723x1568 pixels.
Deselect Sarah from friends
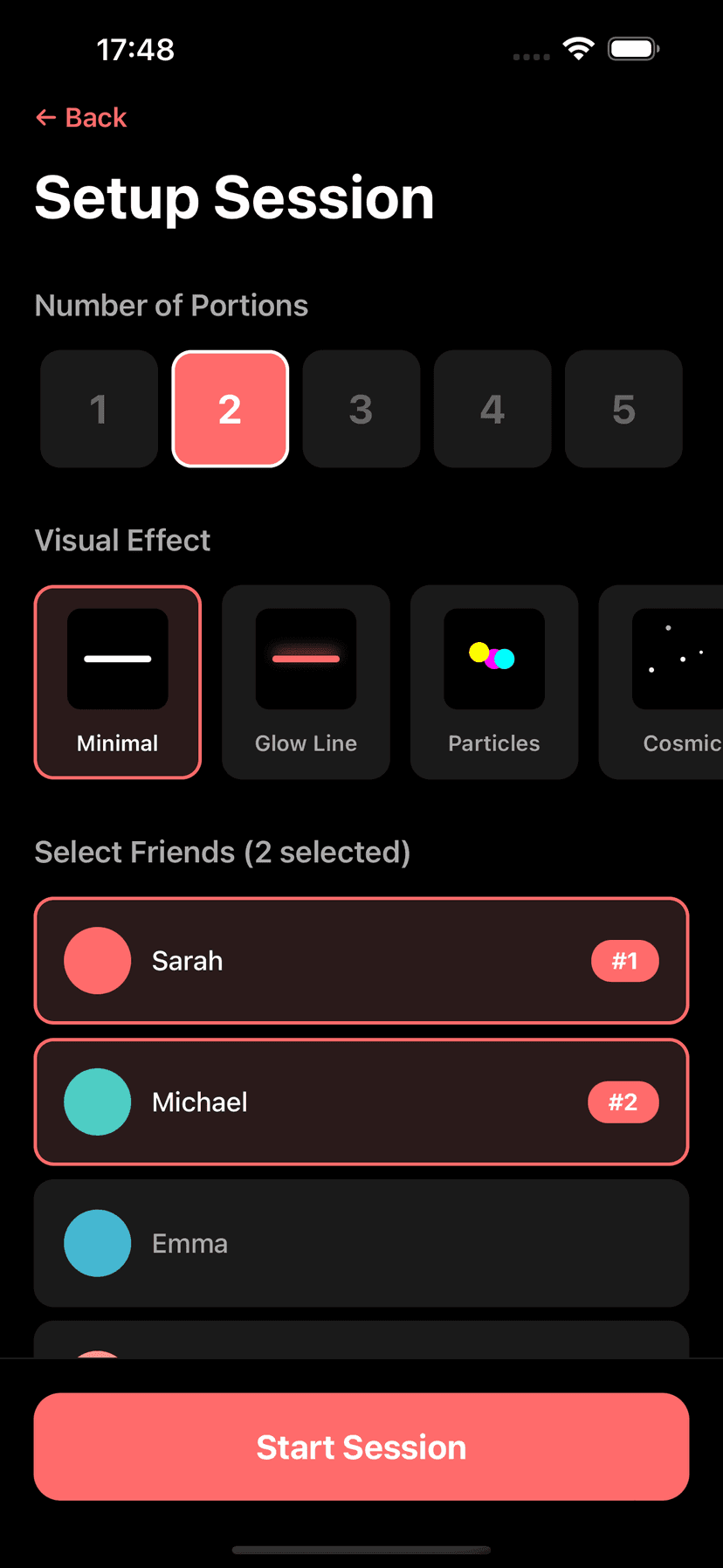tap(361, 960)
